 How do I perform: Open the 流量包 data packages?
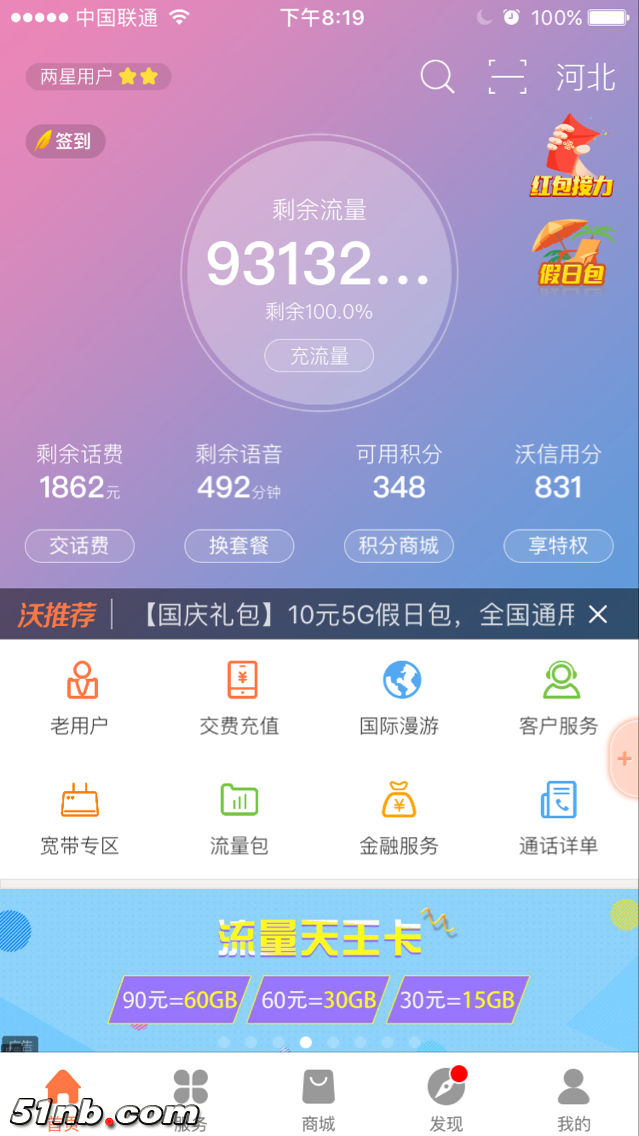[239, 818]
